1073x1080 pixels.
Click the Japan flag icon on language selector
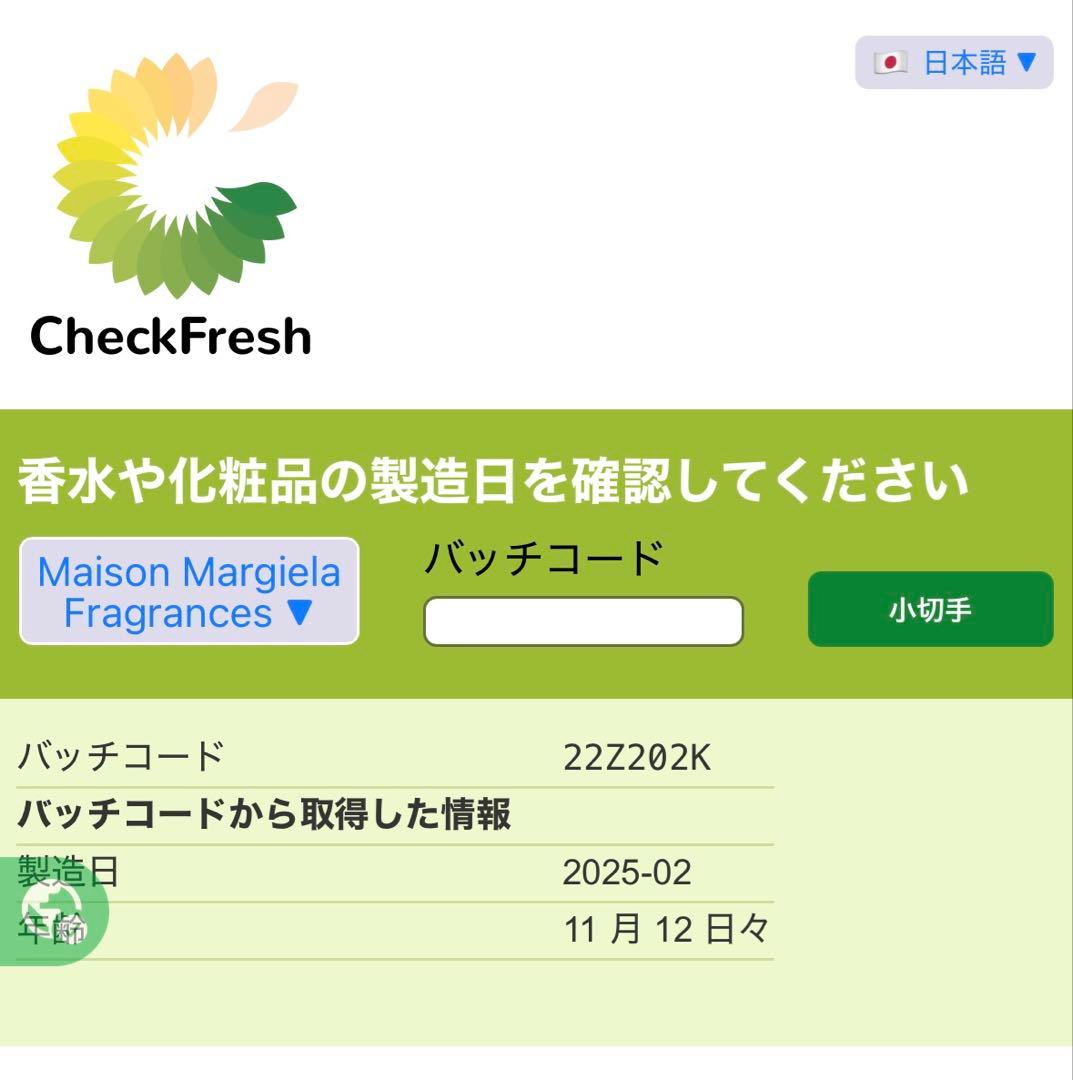890,63
